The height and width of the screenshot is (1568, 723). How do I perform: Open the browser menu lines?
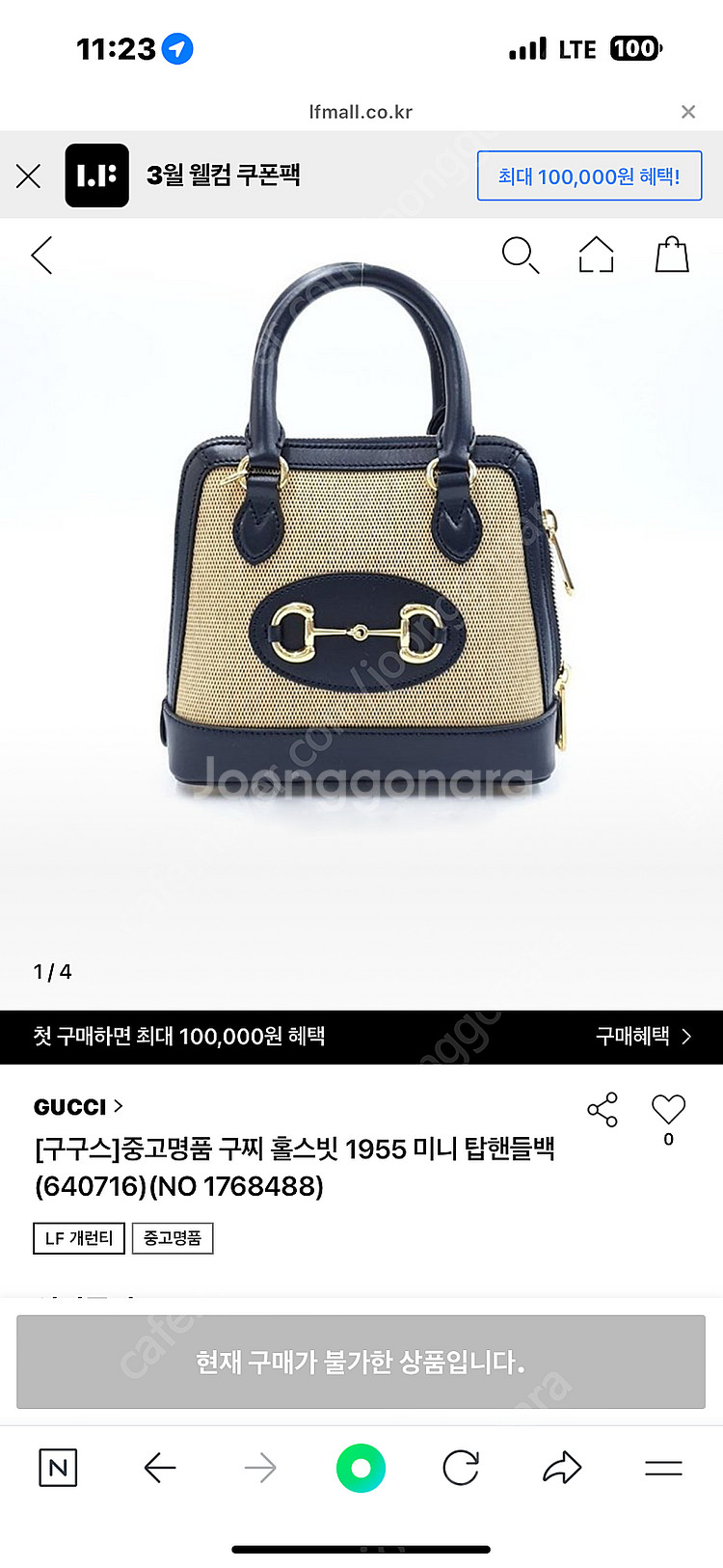coord(663,1468)
